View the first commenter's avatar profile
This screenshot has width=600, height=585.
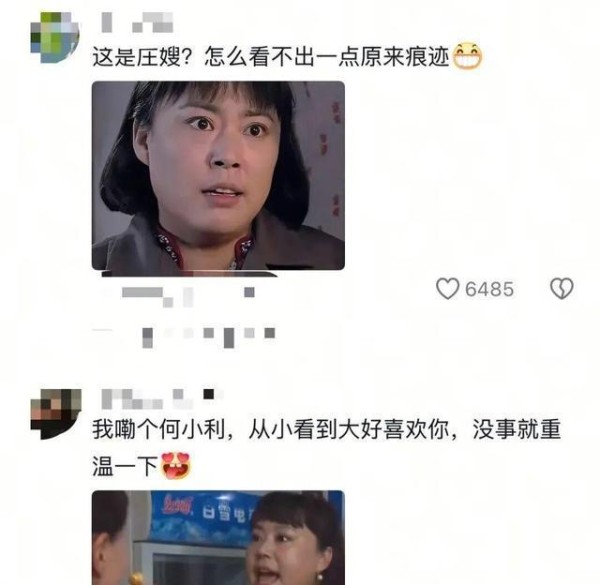coord(54,36)
